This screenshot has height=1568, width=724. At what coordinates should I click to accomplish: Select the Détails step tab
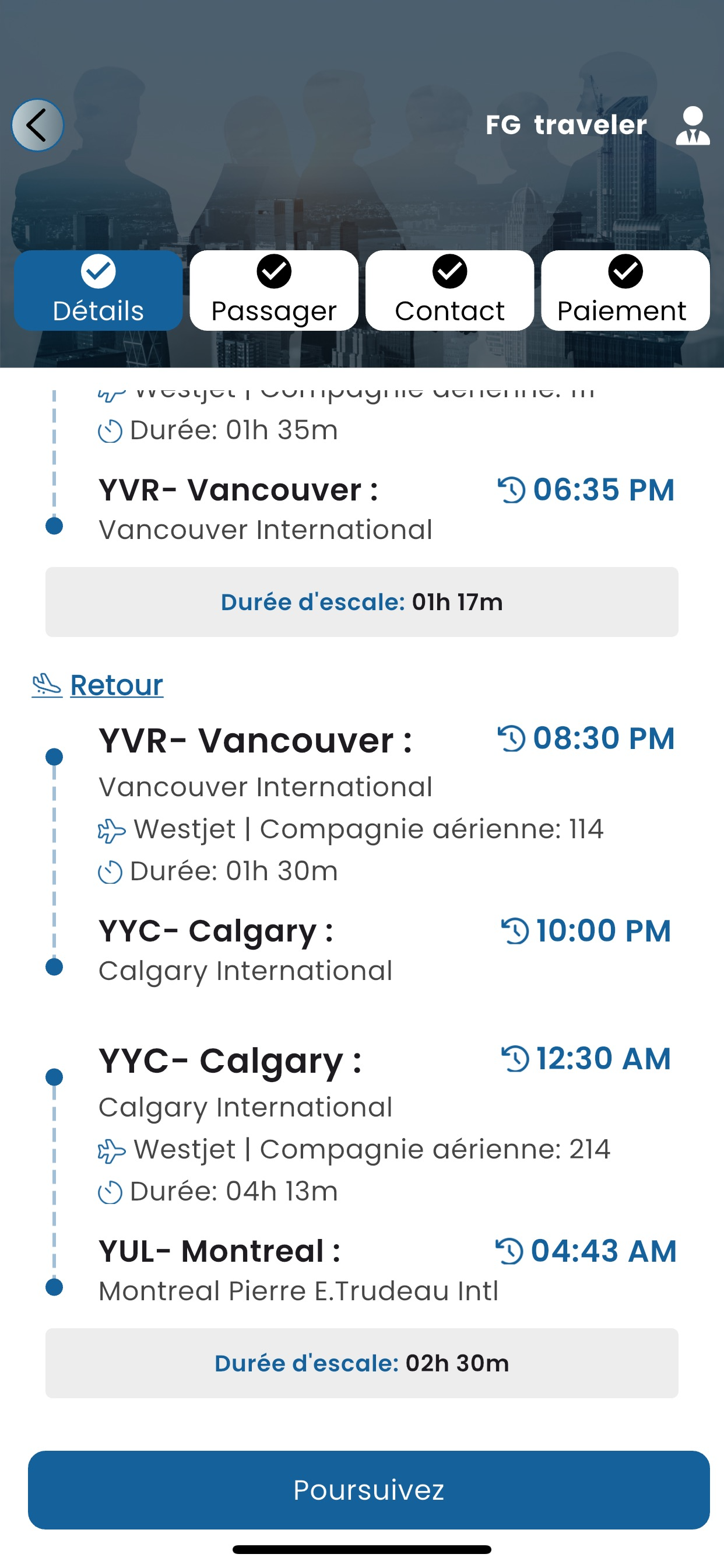point(98,290)
